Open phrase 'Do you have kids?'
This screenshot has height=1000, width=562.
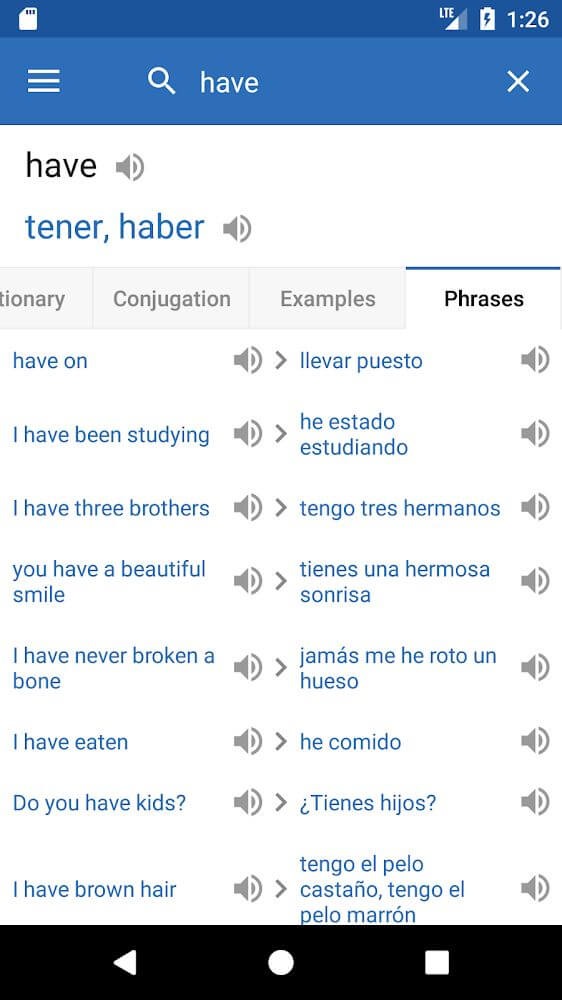pos(100,802)
